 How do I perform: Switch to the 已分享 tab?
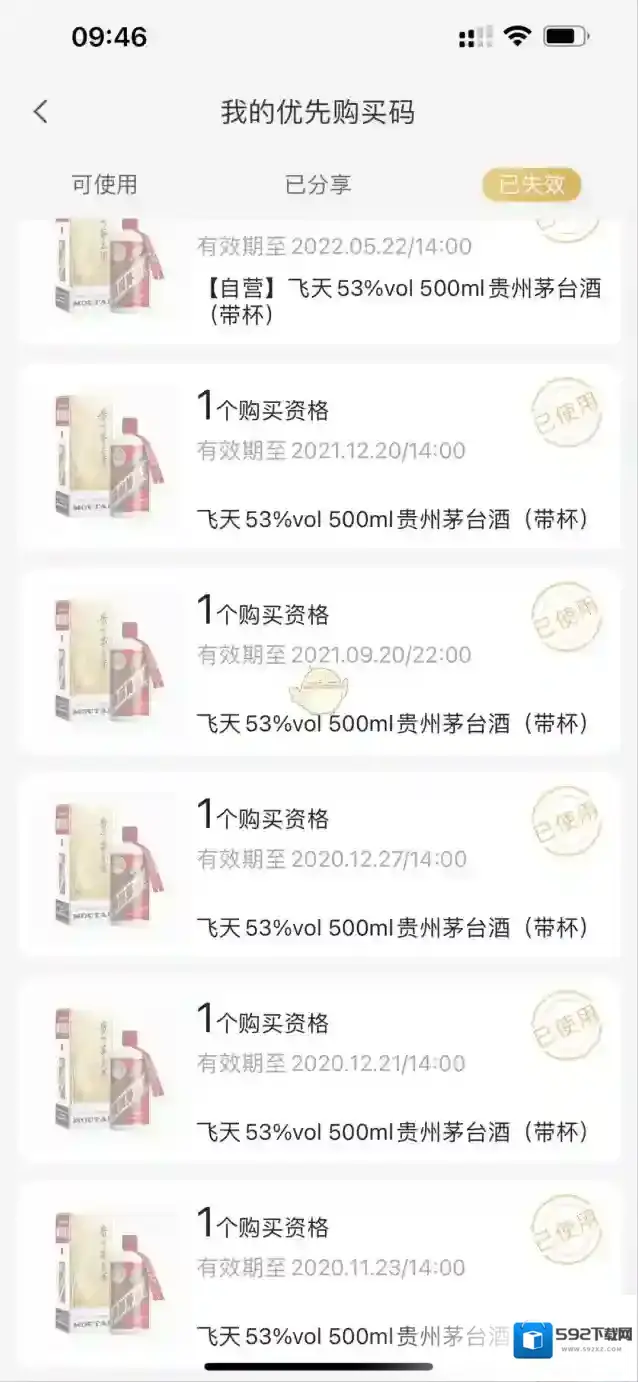click(x=318, y=184)
